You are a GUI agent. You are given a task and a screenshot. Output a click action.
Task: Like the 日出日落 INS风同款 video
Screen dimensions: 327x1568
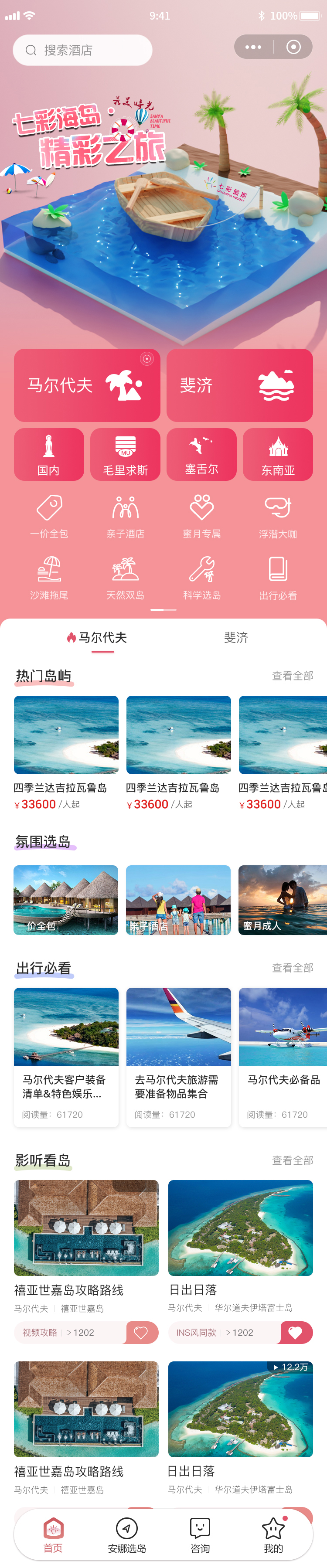(x=296, y=1333)
